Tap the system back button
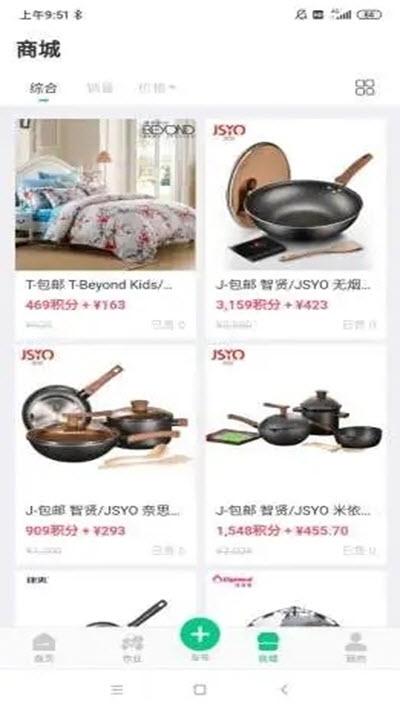The image size is (400, 710). (x=284, y=690)
